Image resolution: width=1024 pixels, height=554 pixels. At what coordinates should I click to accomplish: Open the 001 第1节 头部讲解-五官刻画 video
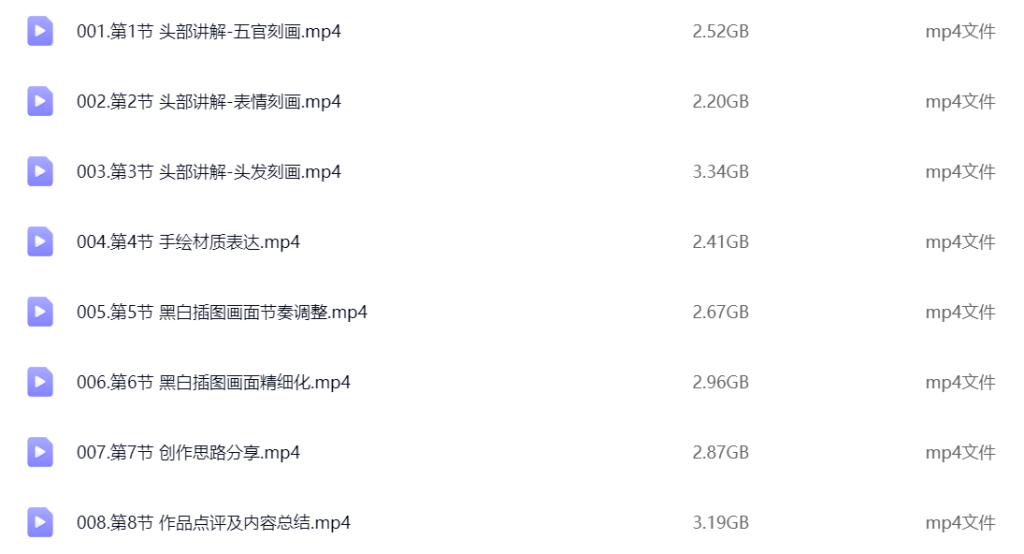pyautogui.click(x=209, y=32)
